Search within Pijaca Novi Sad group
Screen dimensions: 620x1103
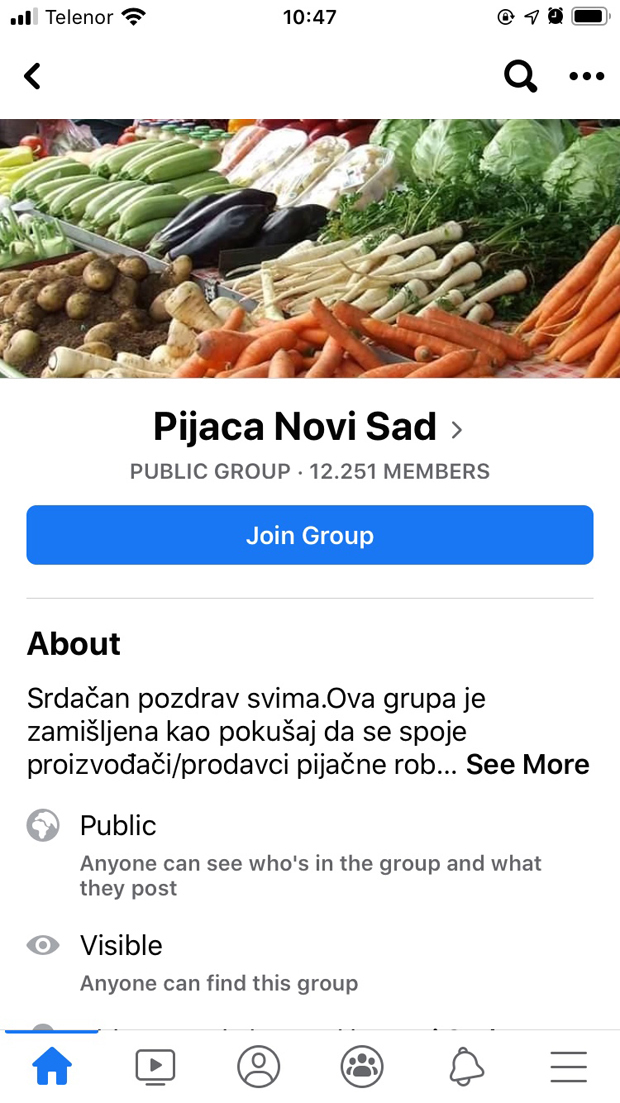(x=520, y=76)
